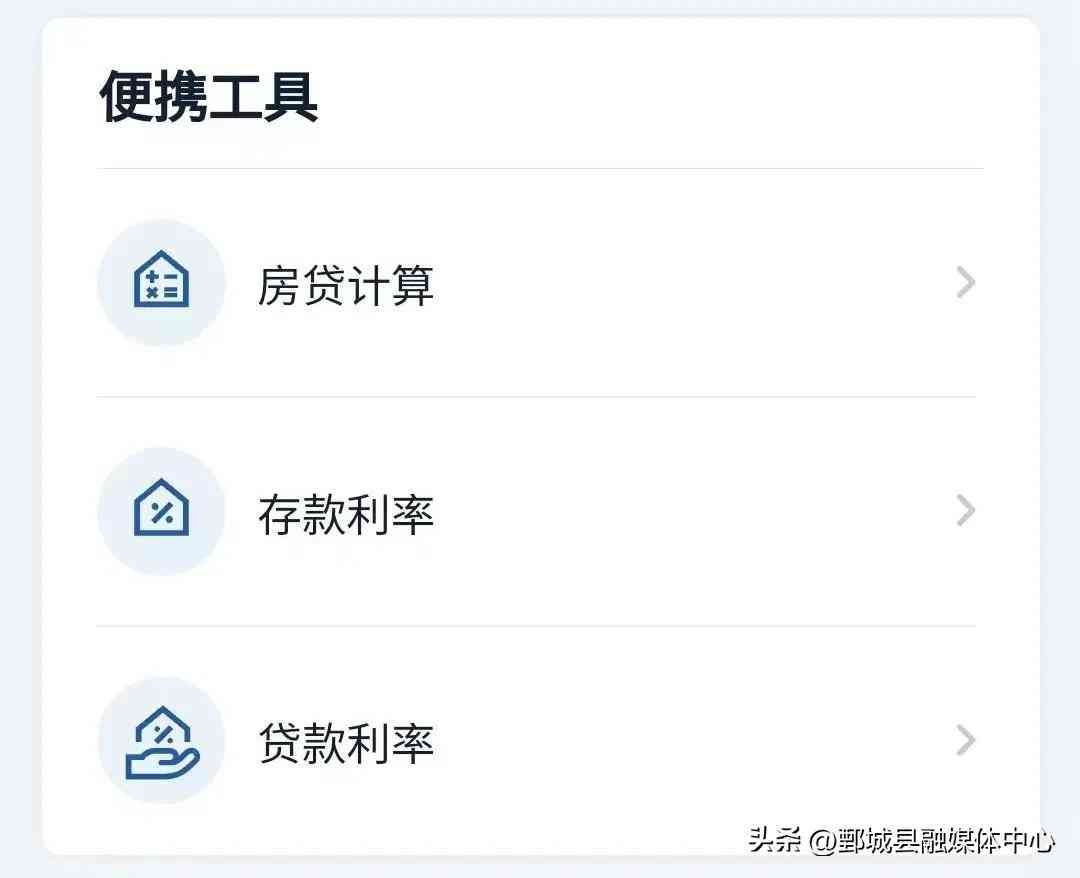Open the 贷款利率 loan rates row
Viewport: 1080px width, 878px height.
[x=345, y=743]
